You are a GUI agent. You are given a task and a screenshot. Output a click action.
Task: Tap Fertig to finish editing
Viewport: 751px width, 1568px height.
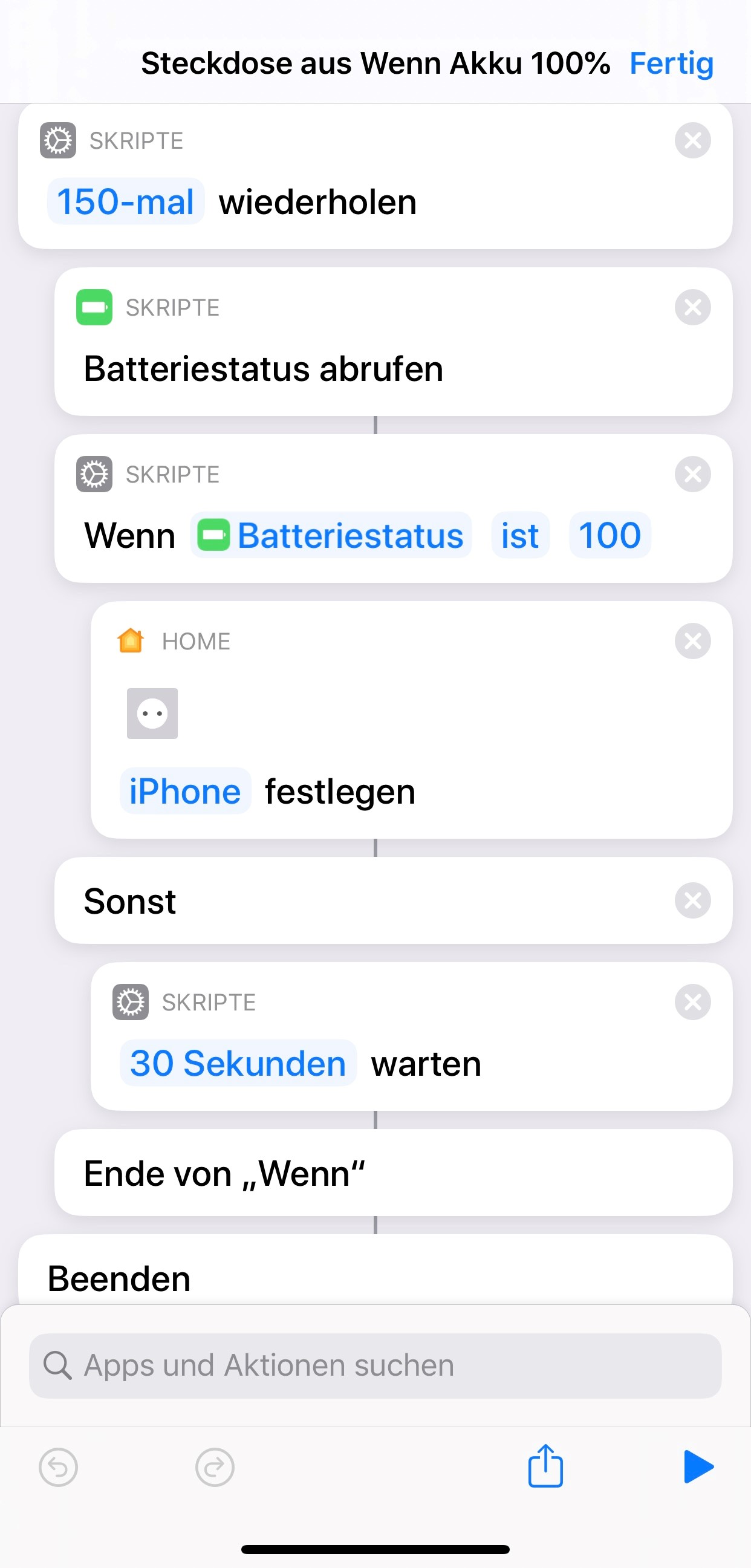coord(671,63)
